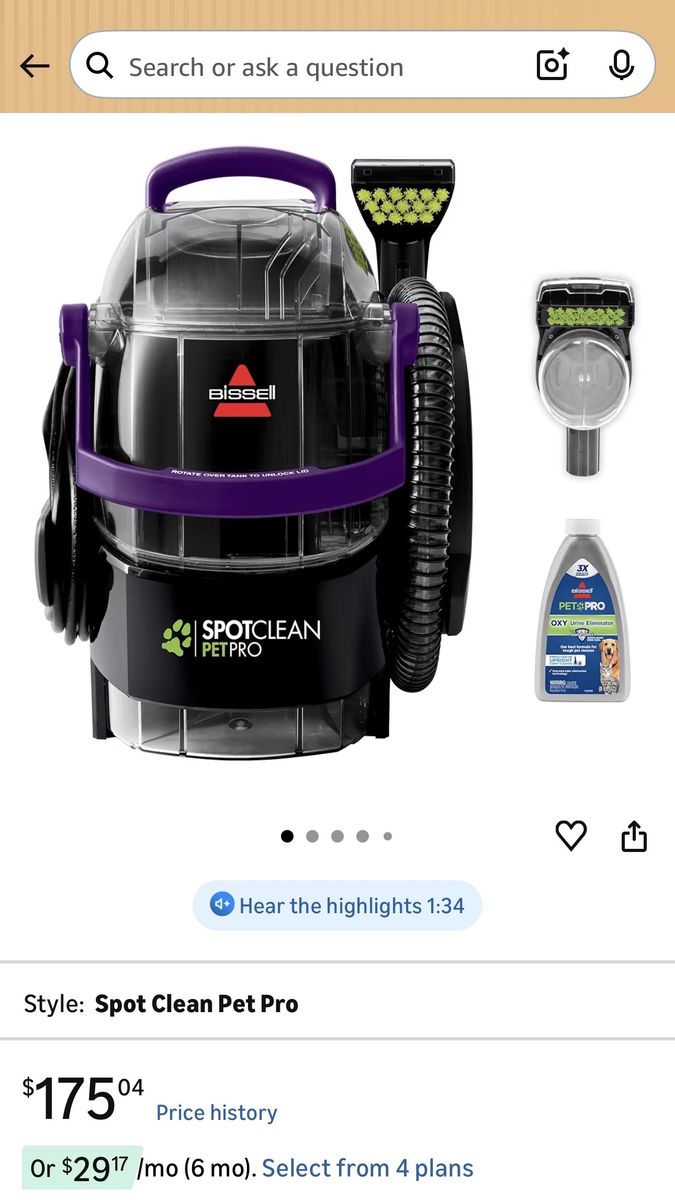This screenshot has width=675, height=1200.
Task: Open Select from 4 plans link
Action: pos(367,1167)
